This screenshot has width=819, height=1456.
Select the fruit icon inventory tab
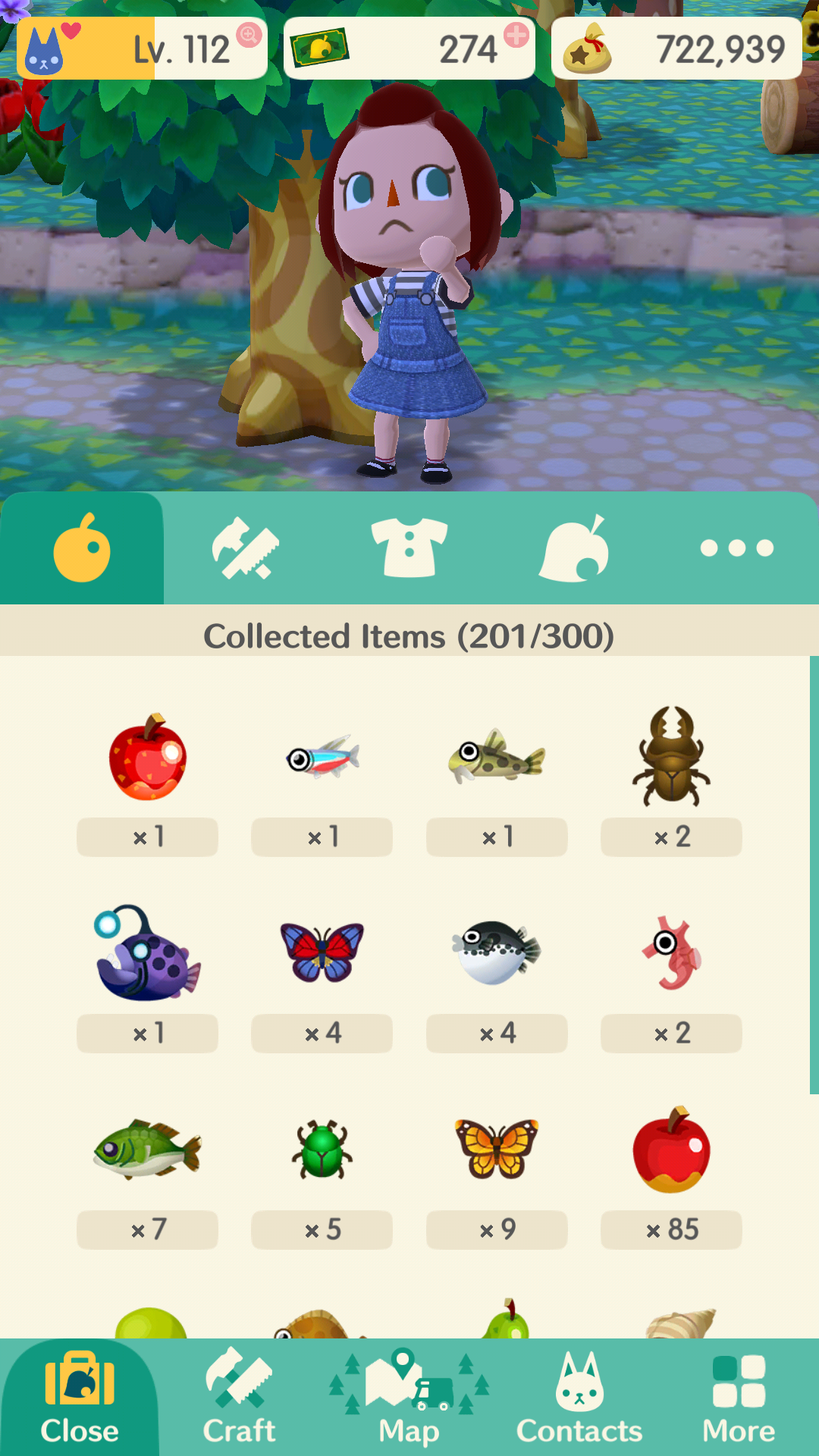click(82, 548)
